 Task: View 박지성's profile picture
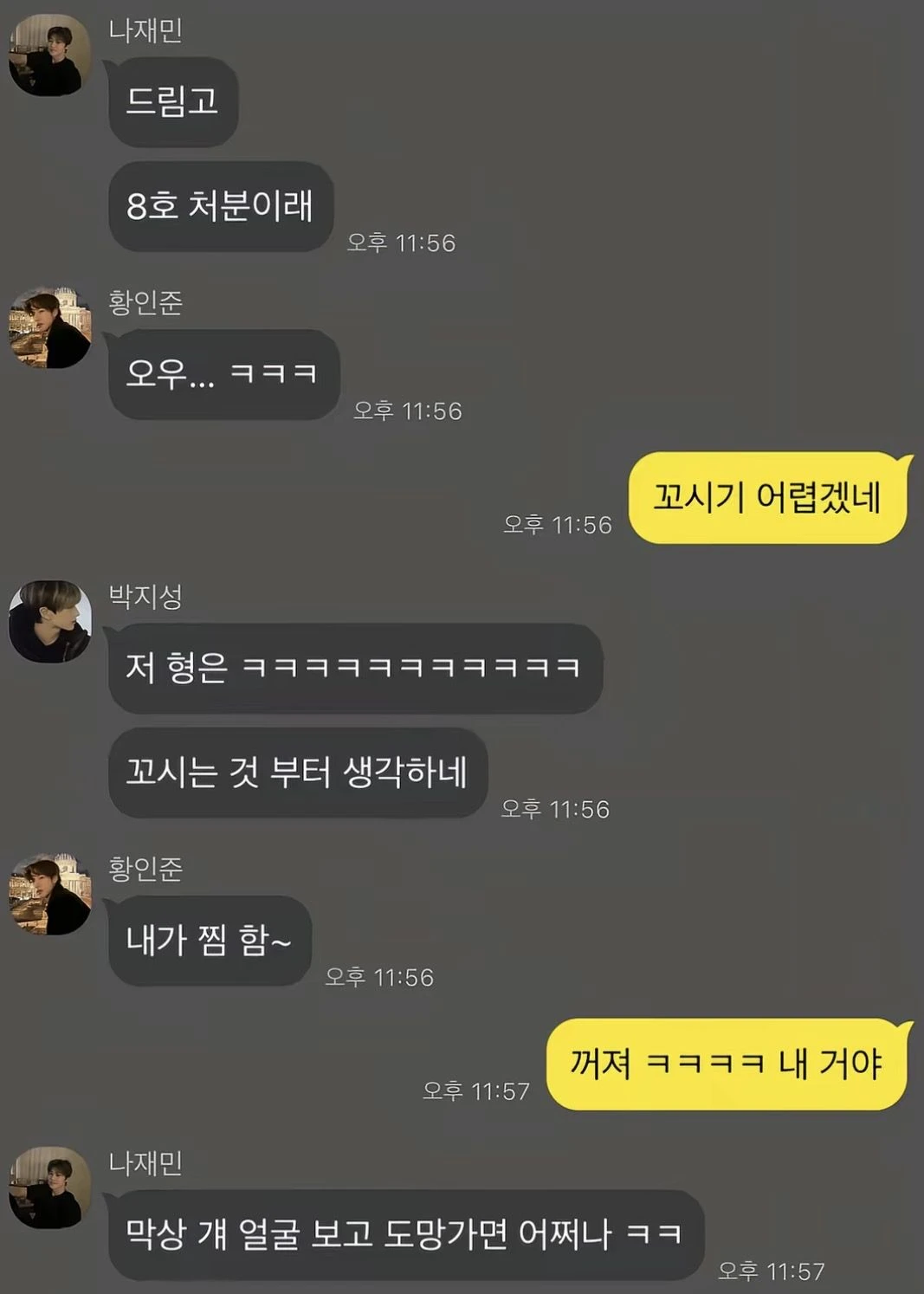pos(49,621)
